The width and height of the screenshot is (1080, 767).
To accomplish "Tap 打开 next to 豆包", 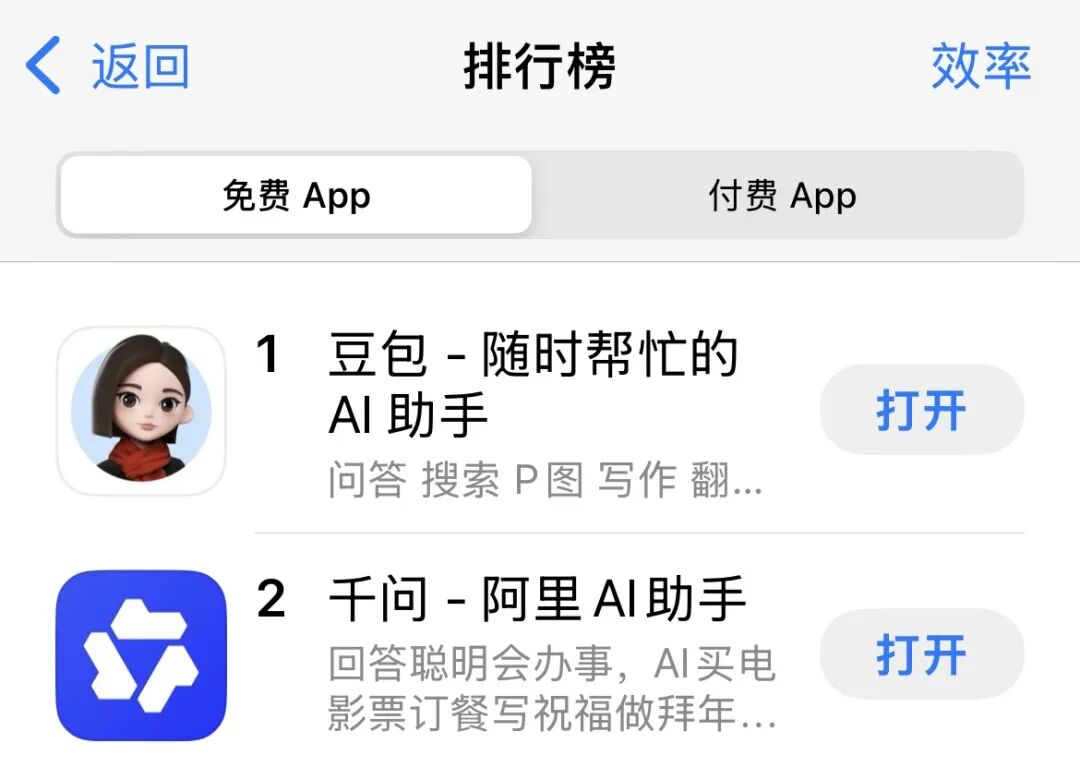I will [x=921, y=410].
